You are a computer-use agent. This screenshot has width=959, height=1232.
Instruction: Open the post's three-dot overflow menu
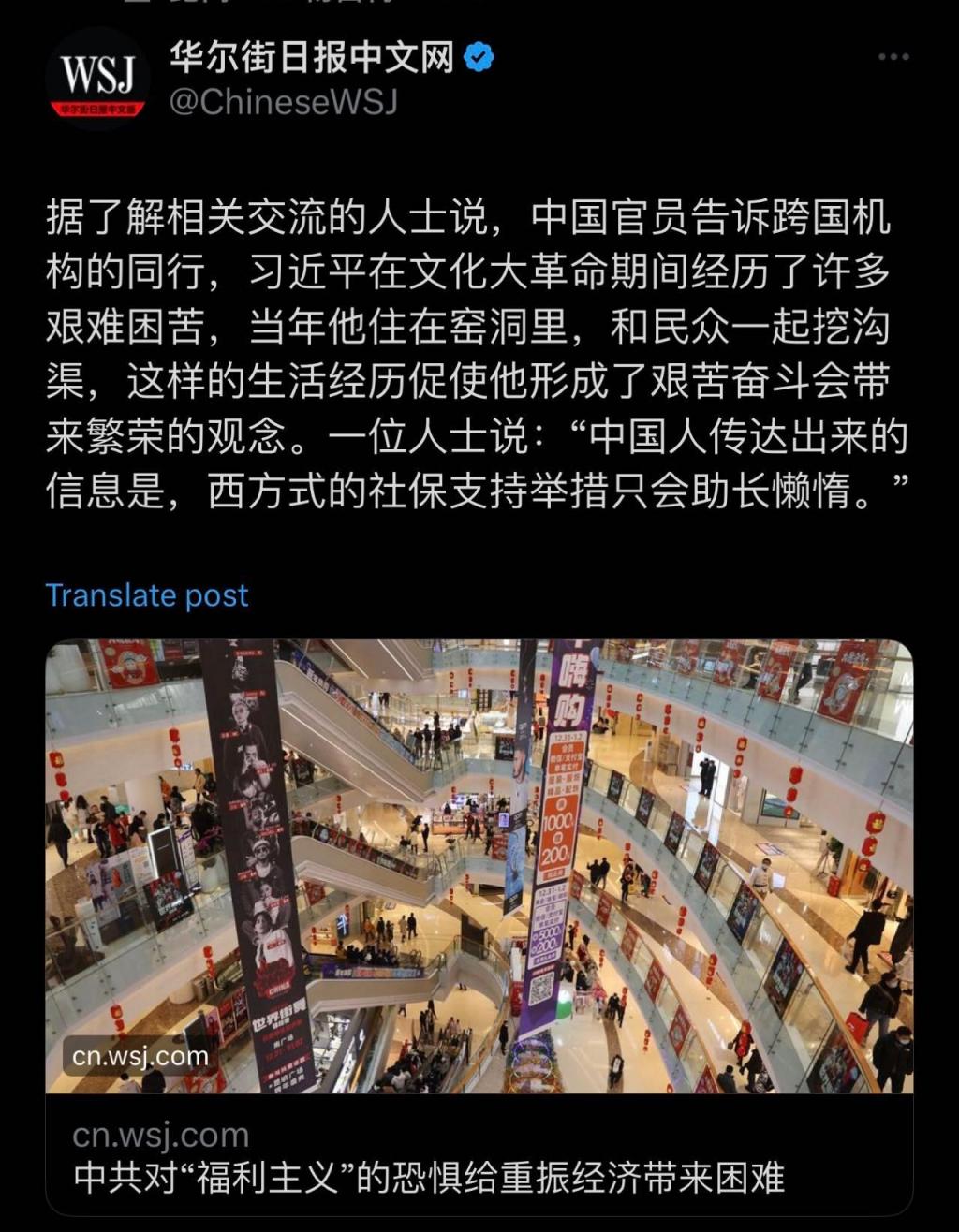tap(893, 58)
